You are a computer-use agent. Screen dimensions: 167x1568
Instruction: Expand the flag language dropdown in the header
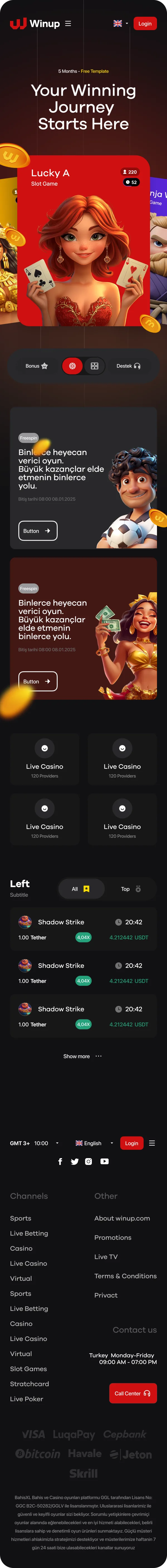(121, 24)
